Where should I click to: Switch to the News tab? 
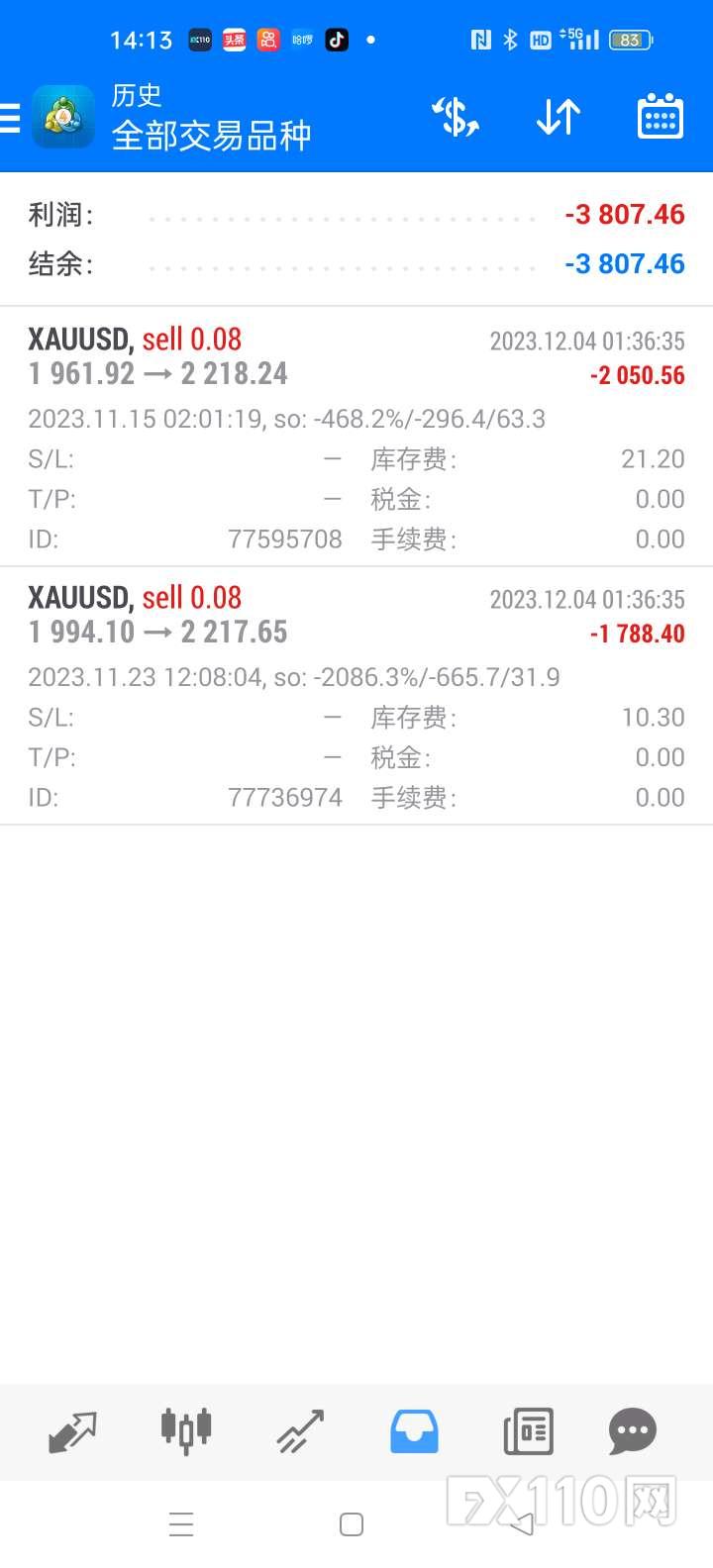tap(528, 1431)
